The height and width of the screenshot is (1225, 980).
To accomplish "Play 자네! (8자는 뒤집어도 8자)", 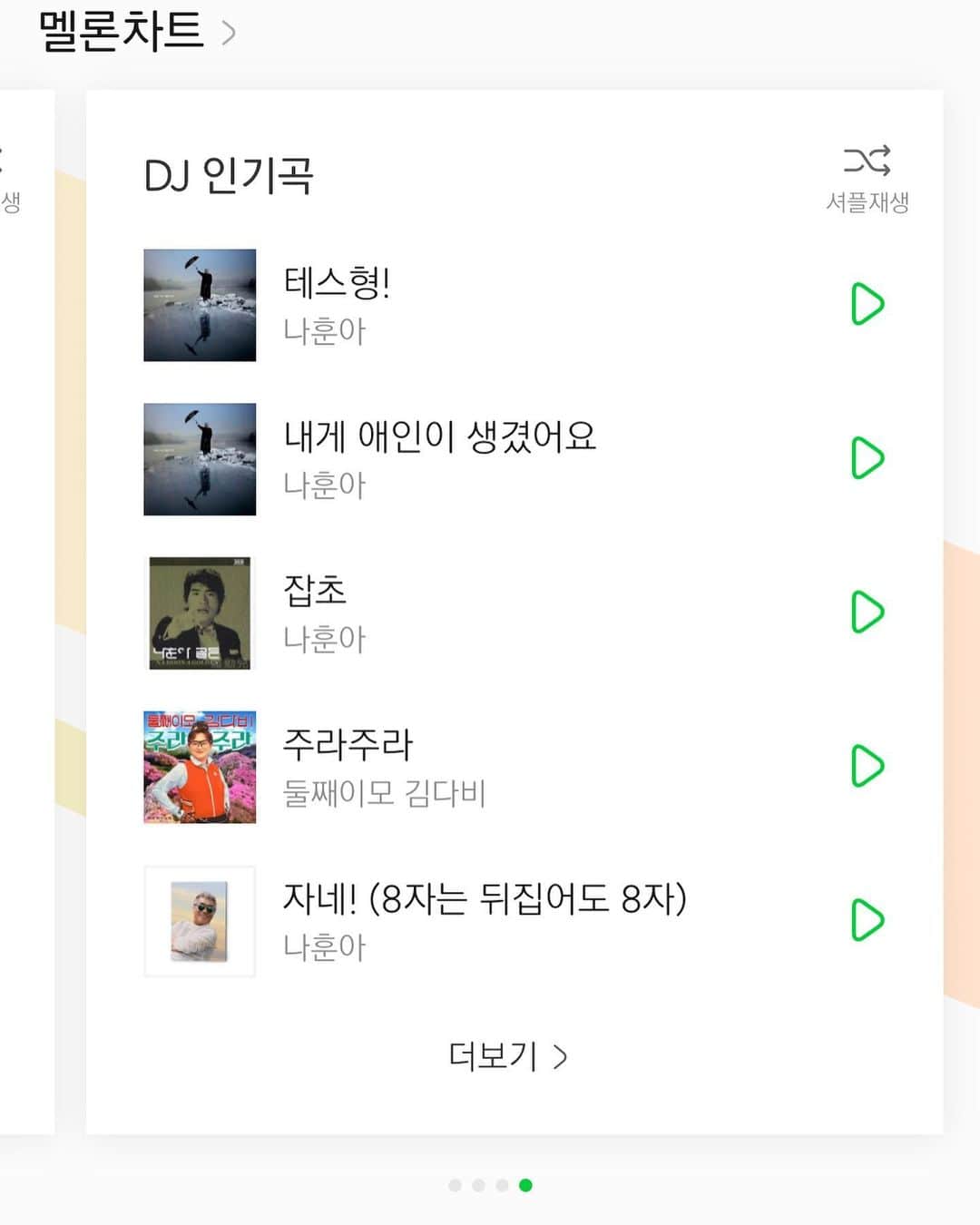I will tap(867, 920).
